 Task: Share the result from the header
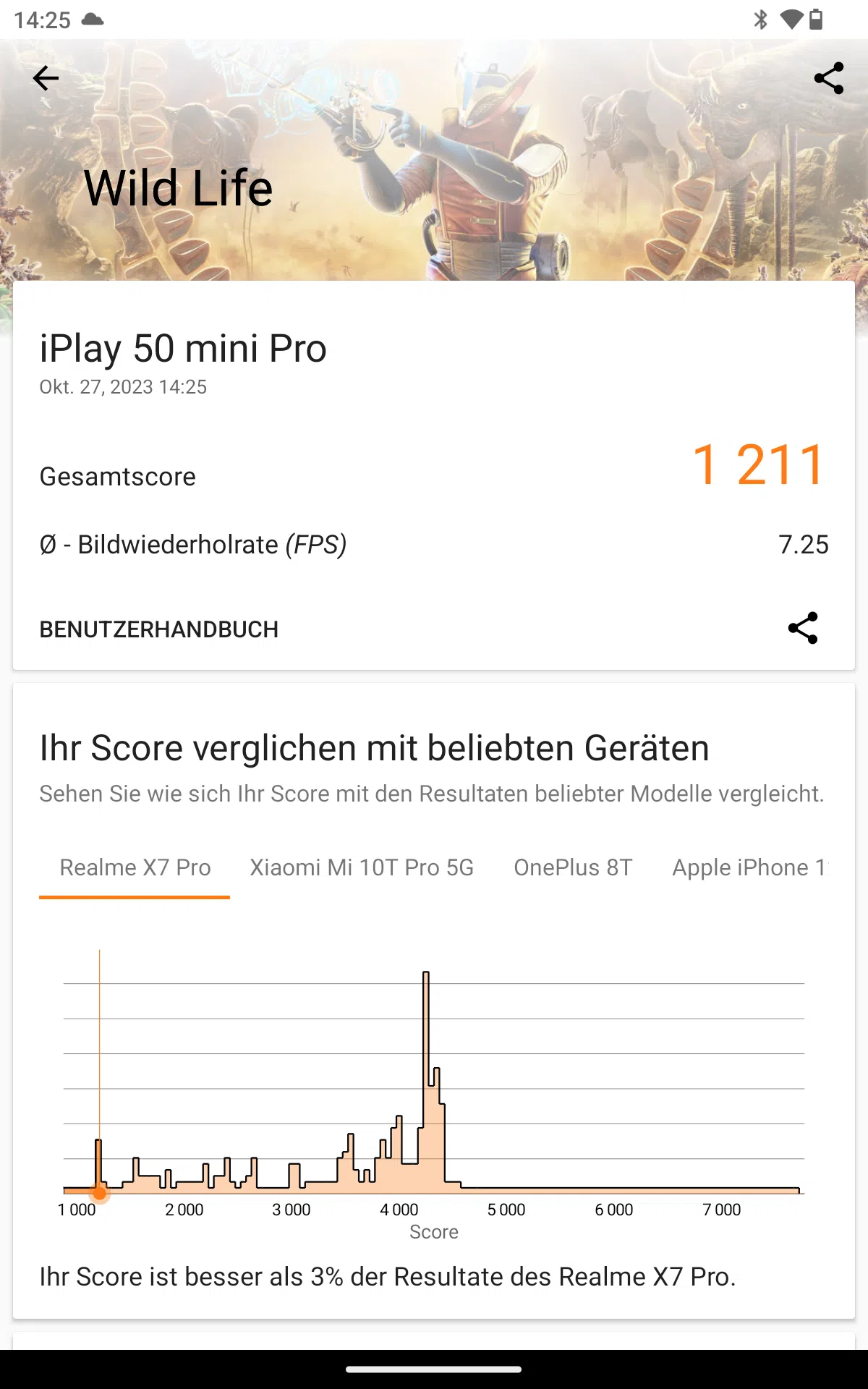(828, 78)
